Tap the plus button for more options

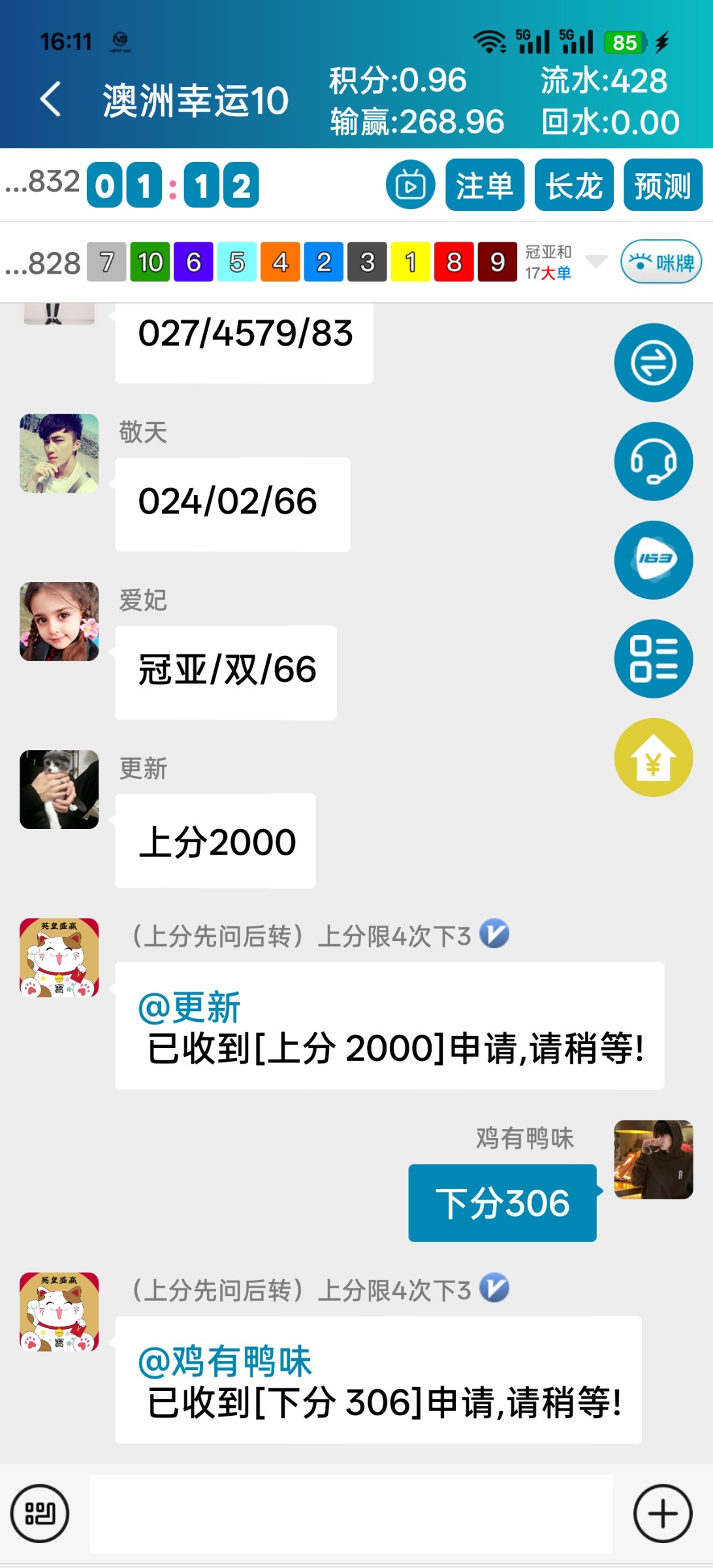click(663, 1513)
